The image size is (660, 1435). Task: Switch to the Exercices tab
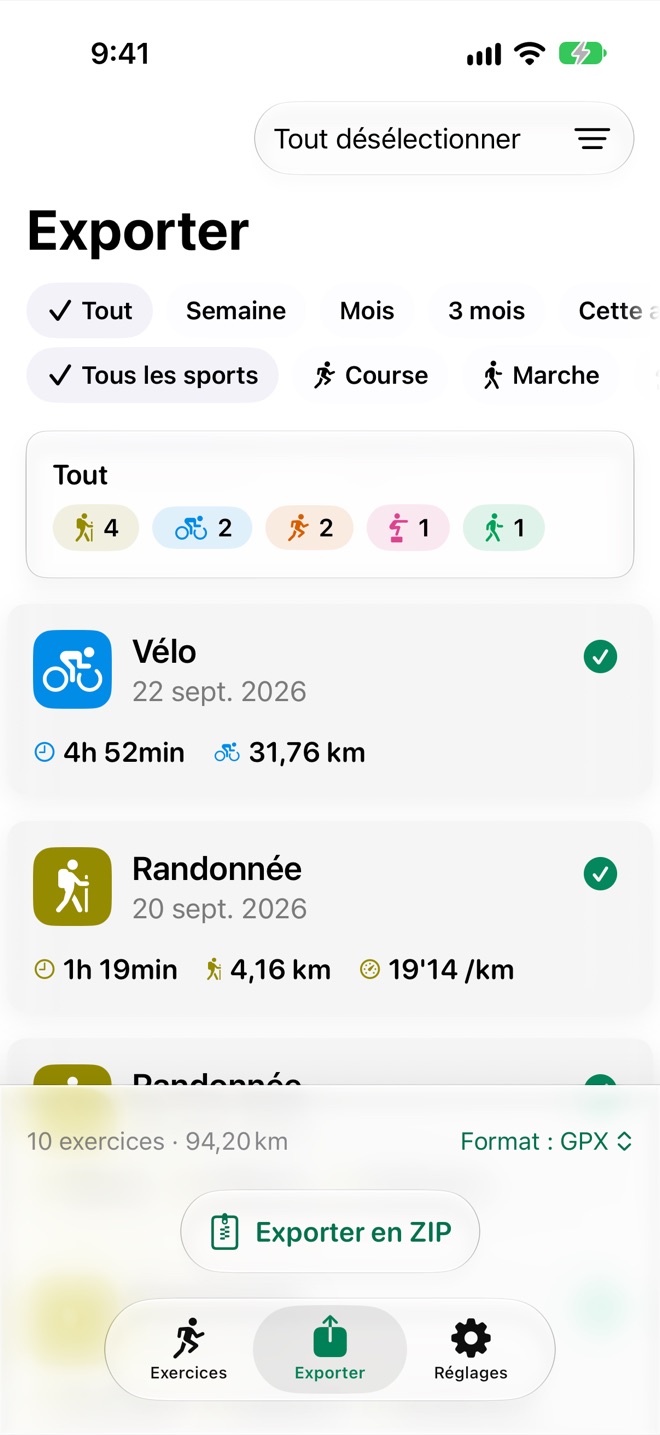pos(189,1349)
